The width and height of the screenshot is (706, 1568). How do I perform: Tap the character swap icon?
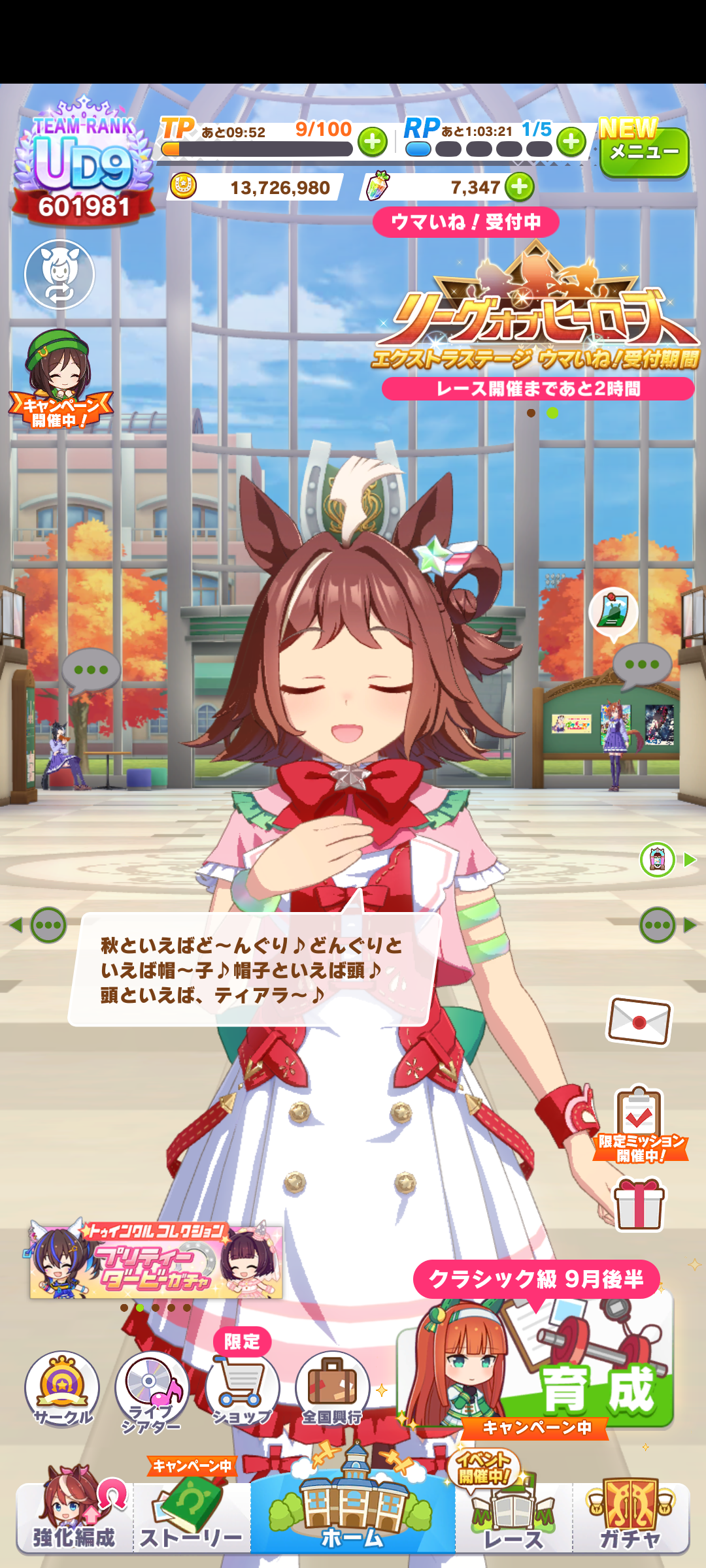[59, 274]
